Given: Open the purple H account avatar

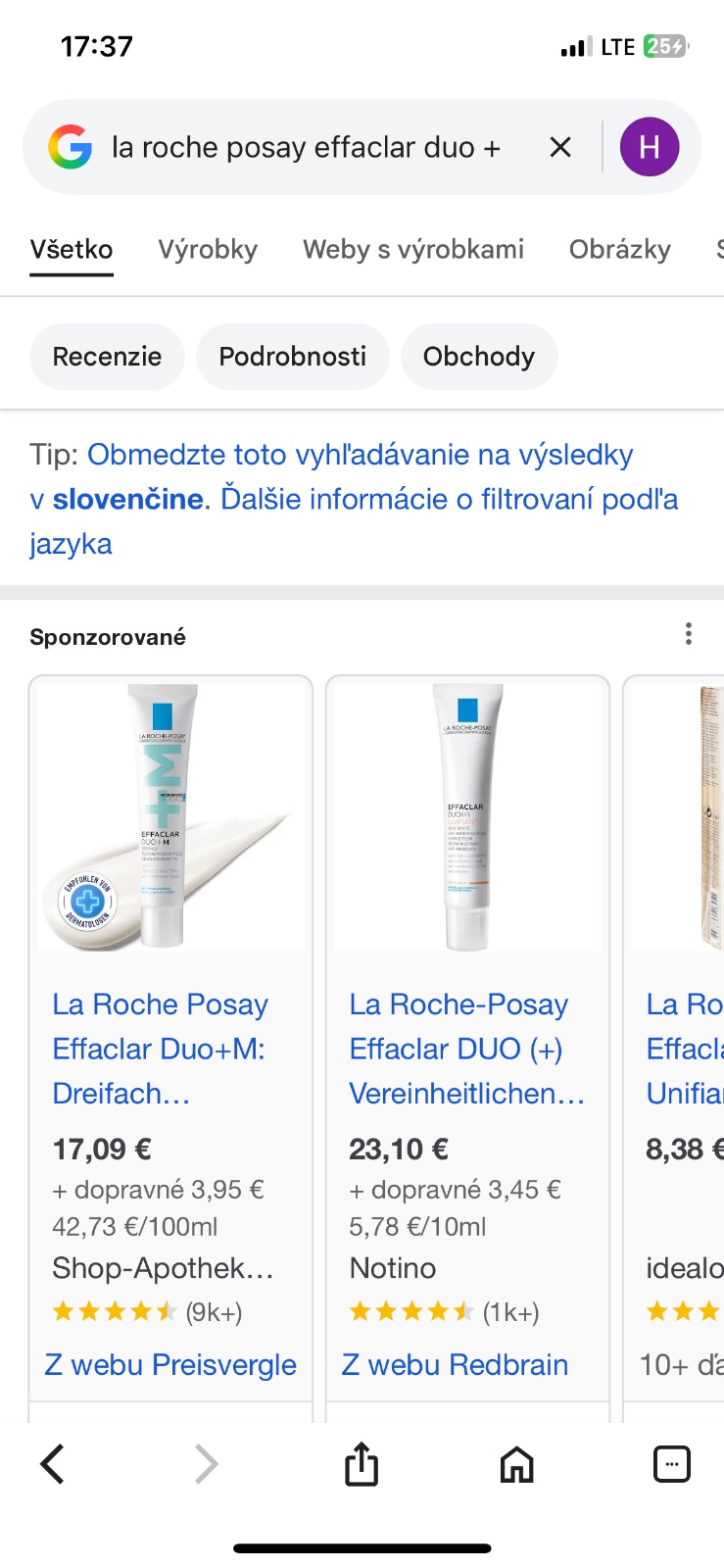Looking at the screenshot, I should (649, 148).
